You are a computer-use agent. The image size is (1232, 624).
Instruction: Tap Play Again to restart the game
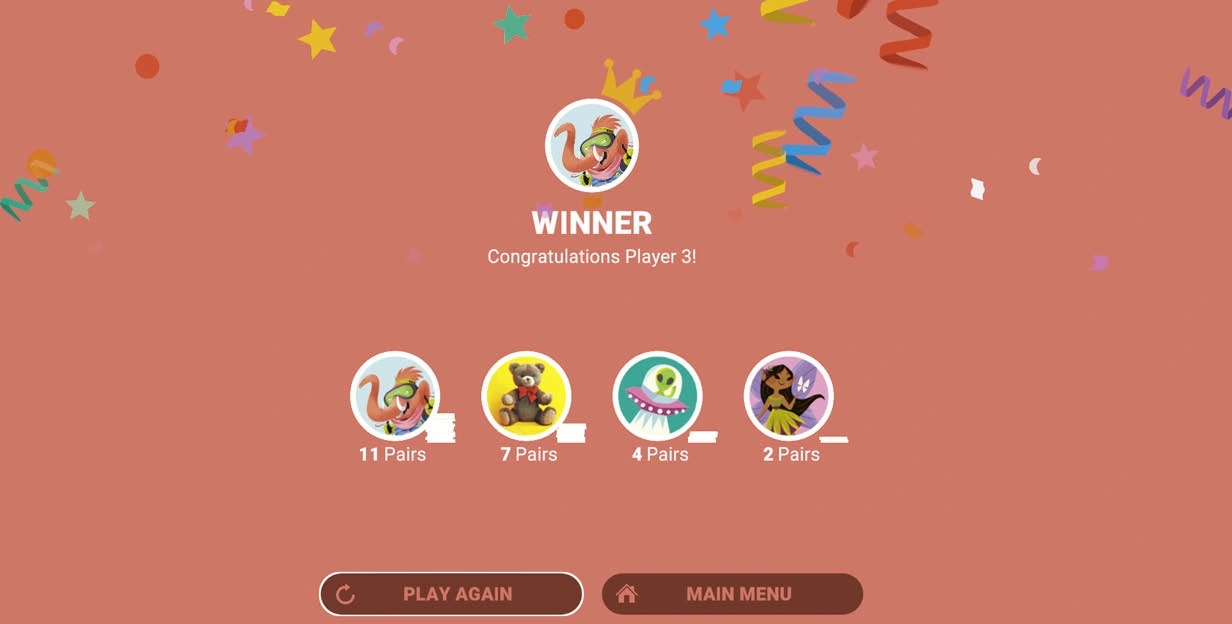[451, 594]
